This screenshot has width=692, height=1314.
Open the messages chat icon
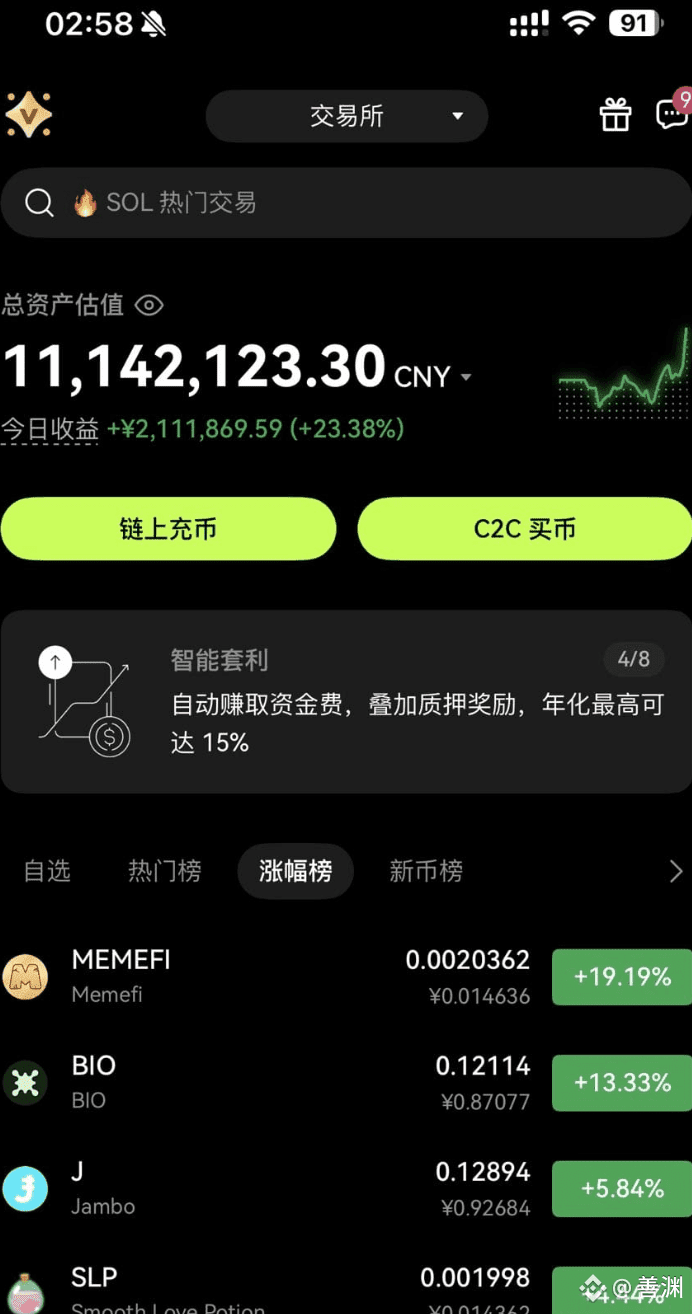click(672, 113)
